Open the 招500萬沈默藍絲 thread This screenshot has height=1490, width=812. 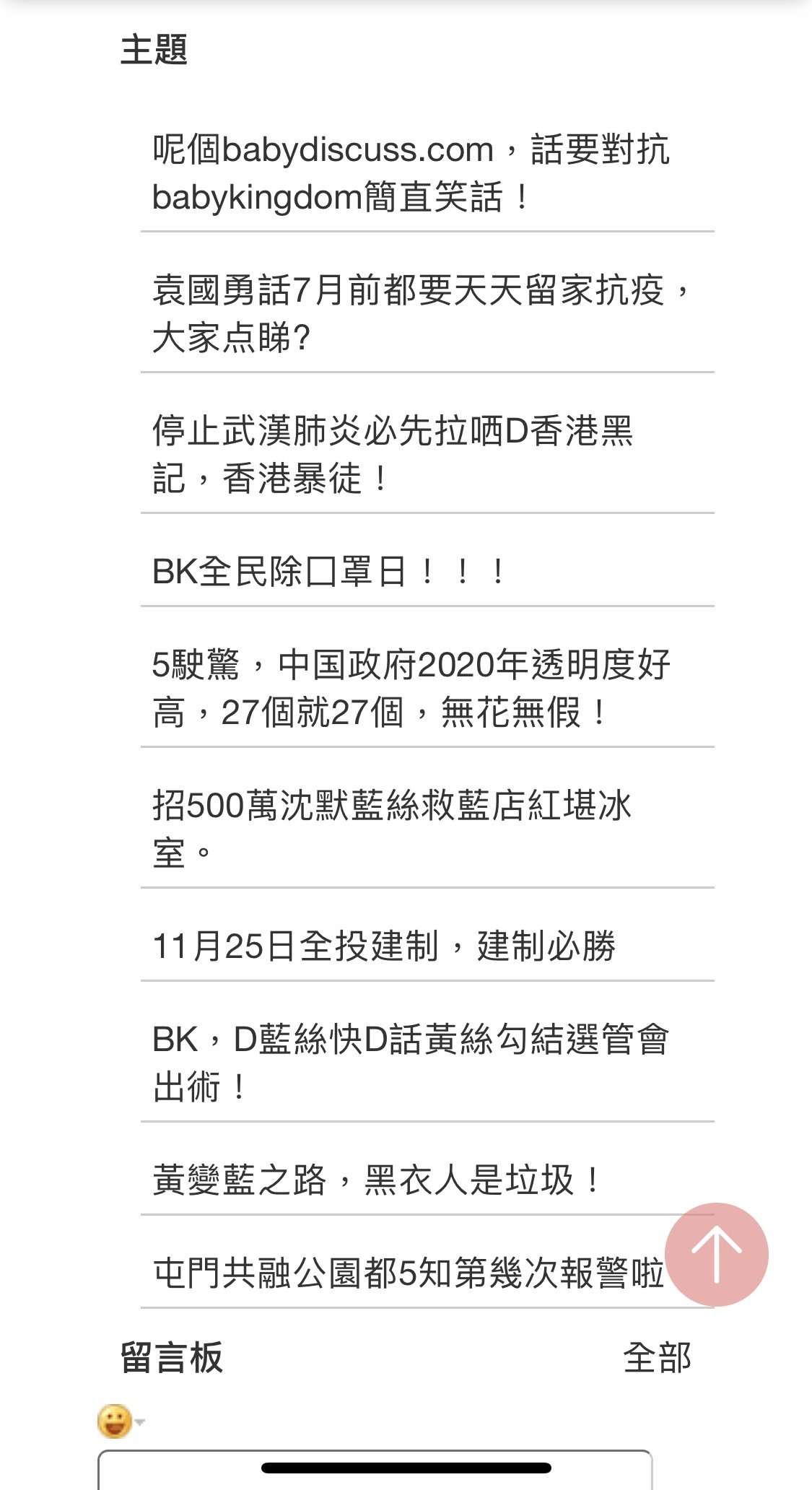[393, 829]
